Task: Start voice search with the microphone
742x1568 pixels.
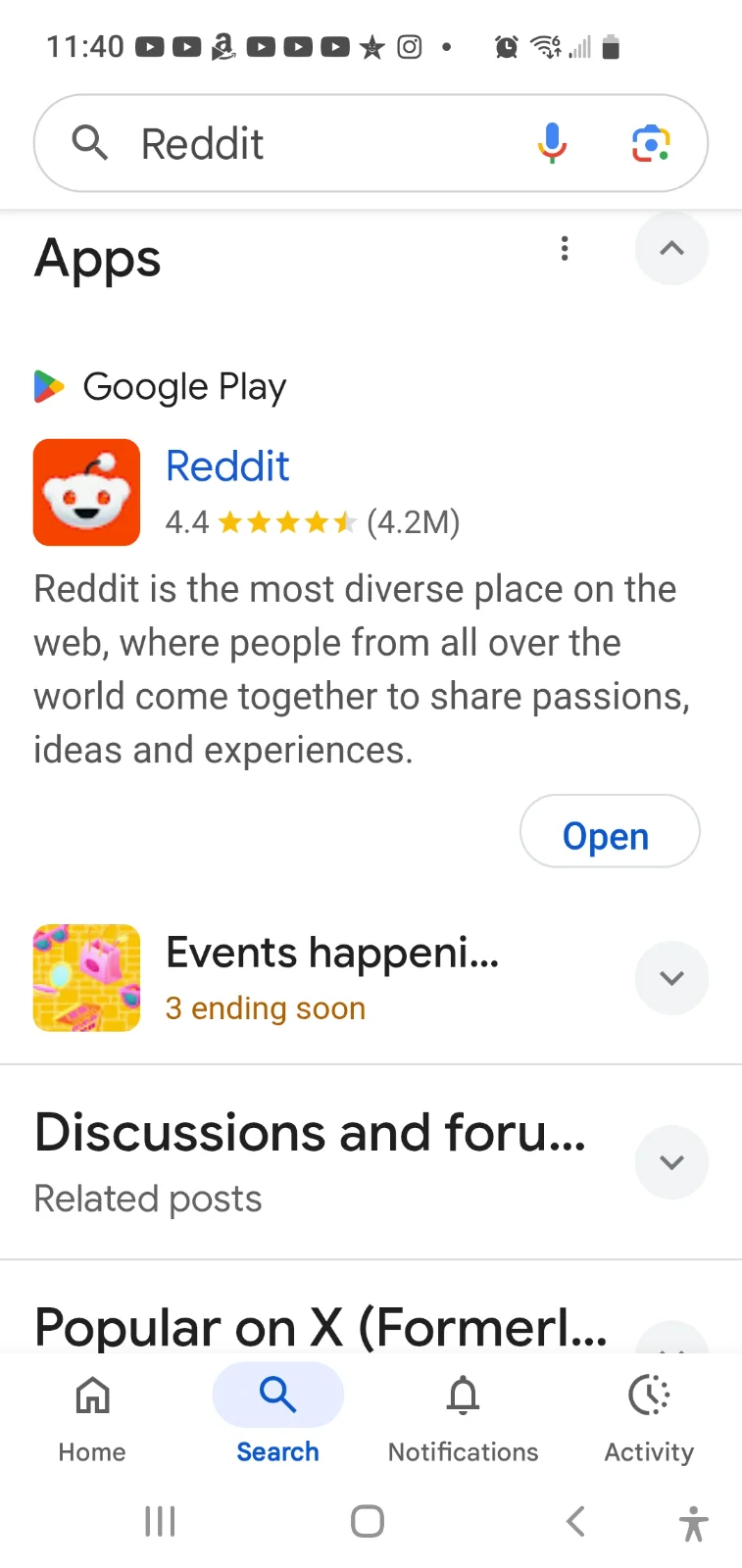Action: 552,143
